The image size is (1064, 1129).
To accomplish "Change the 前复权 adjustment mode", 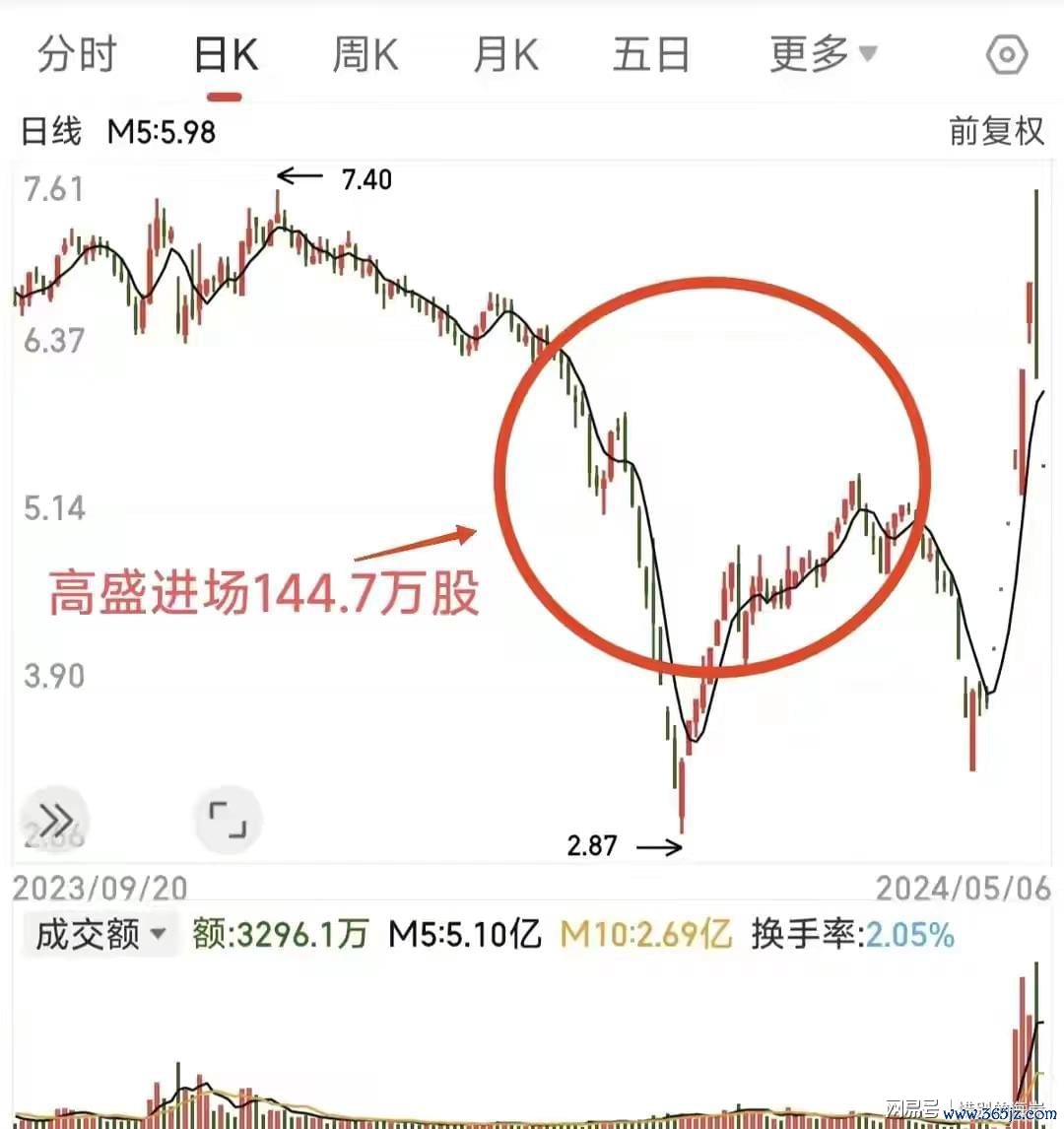I will [x=996, y=131].
